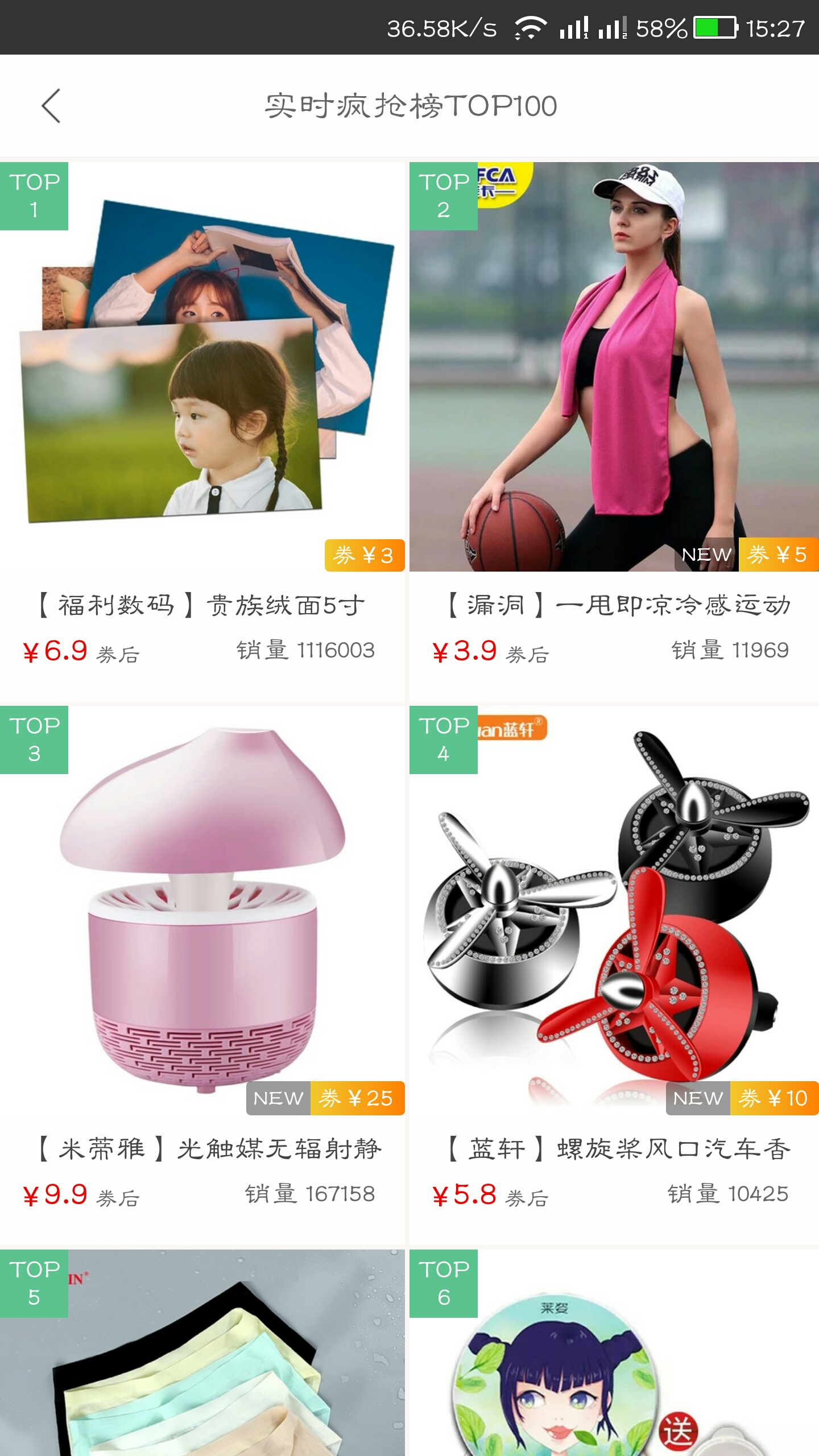
Task: Open TOP 2 一甩即凉冷感运动 towel product
Action: pos(614,398)
